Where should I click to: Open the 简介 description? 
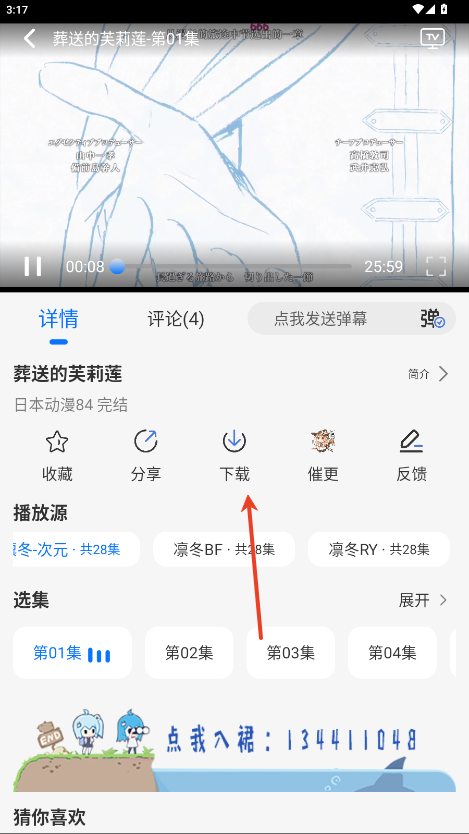click(429, 374)
